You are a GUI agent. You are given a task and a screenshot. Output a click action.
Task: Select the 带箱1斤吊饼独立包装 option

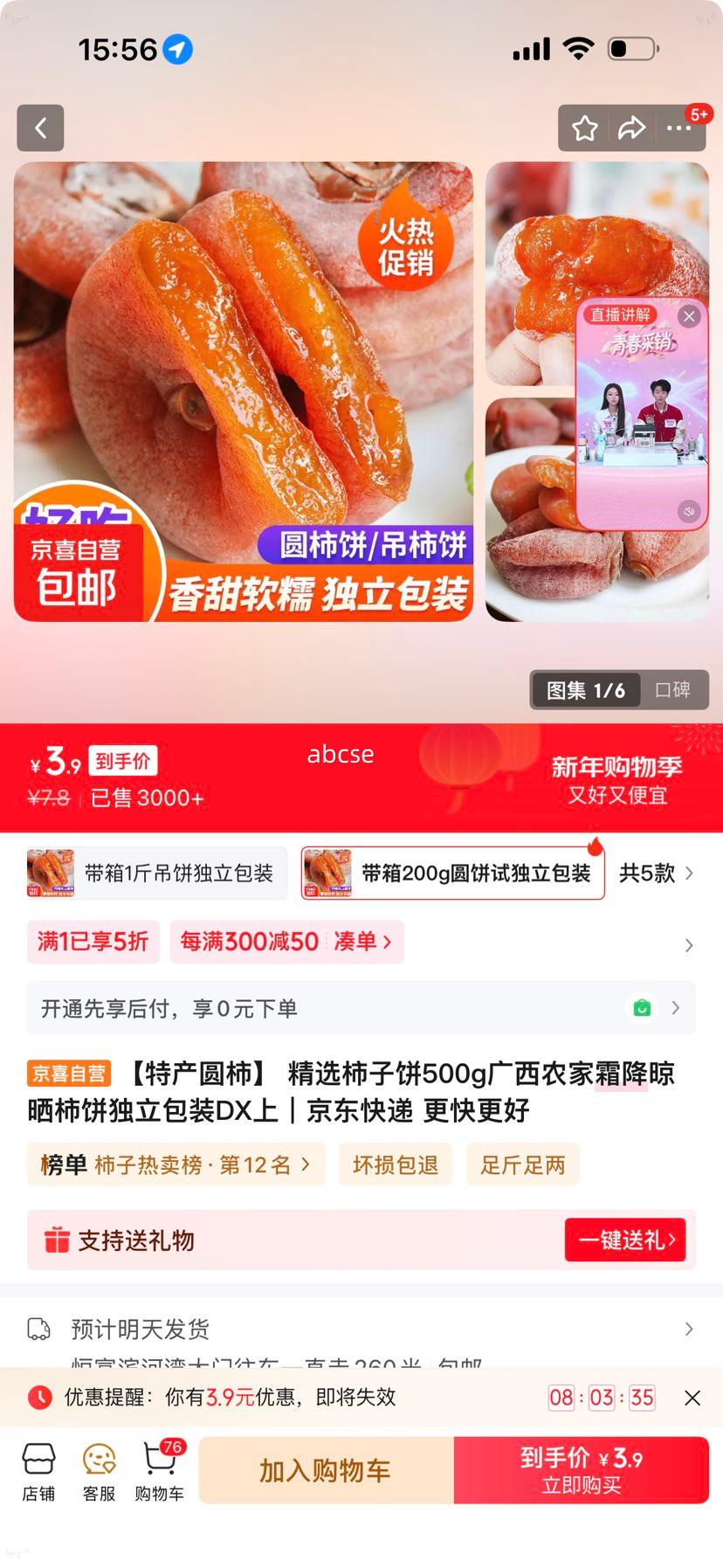(157, 873)
